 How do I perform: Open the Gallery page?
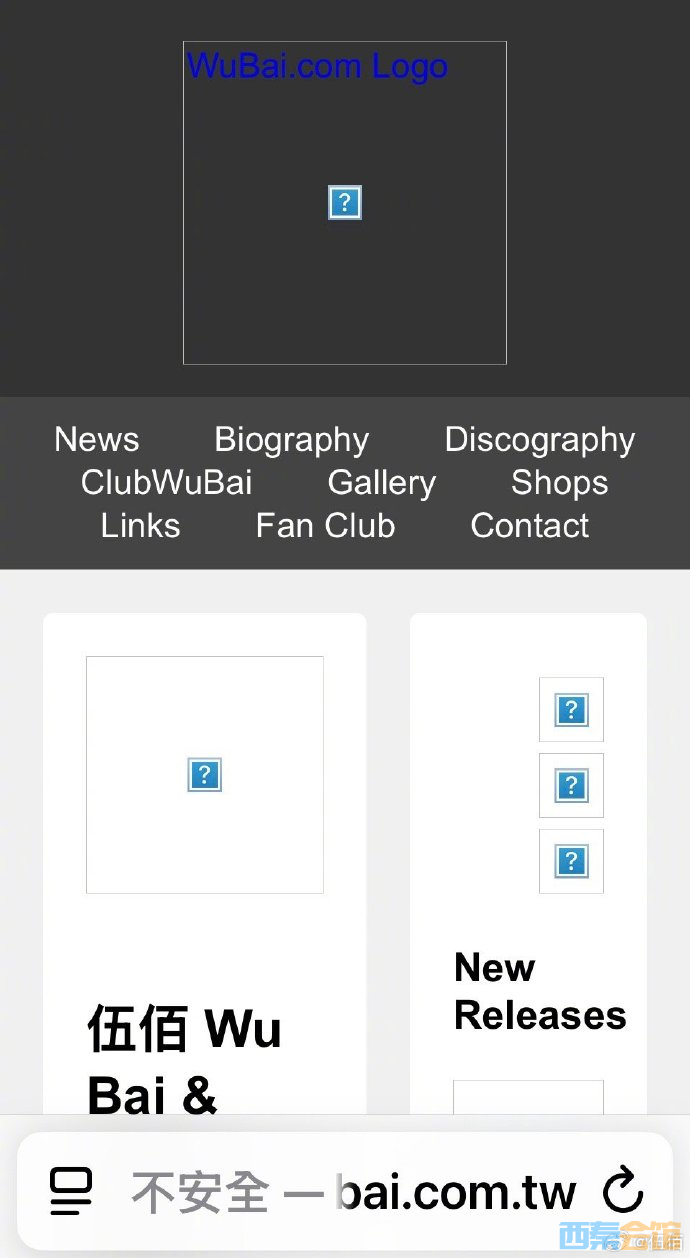tap(381, 483)
